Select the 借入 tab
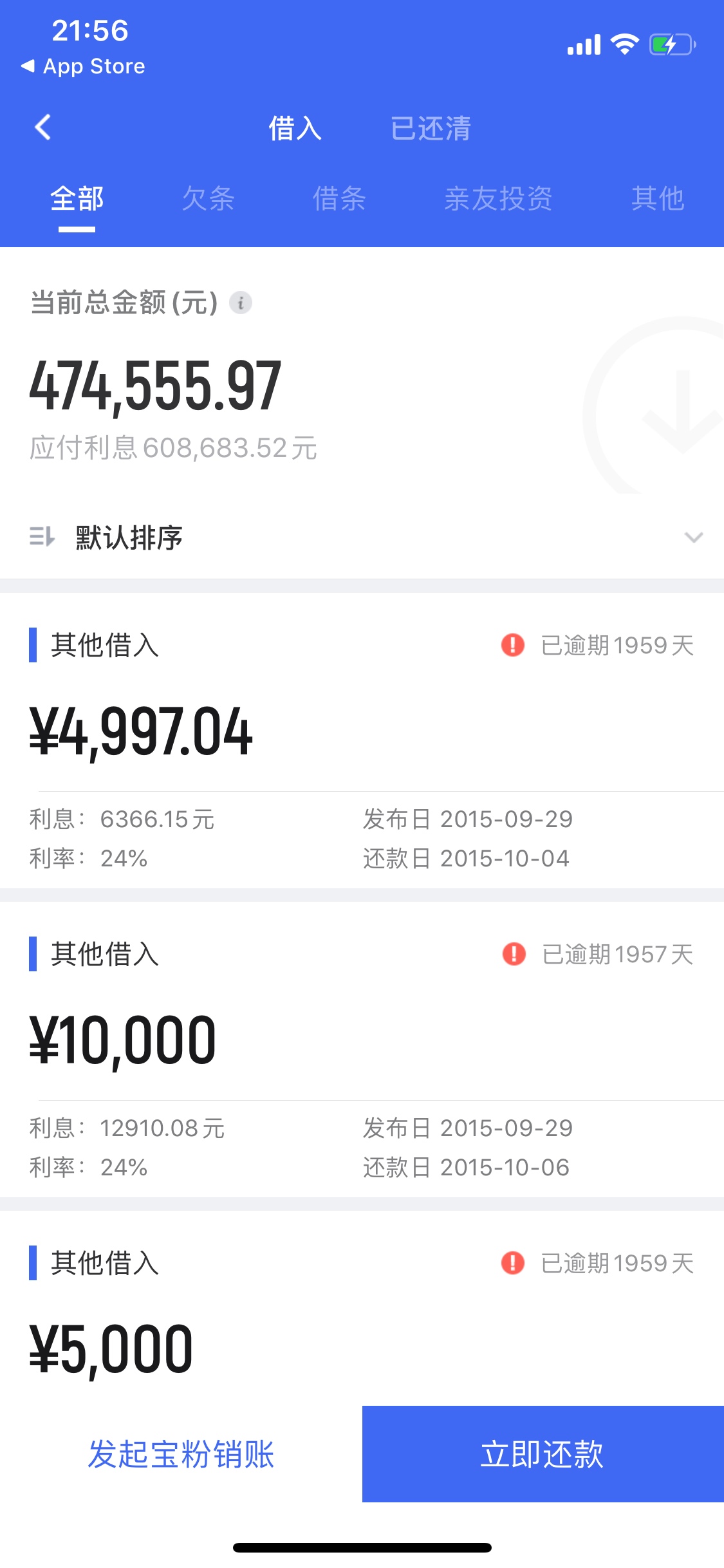The image size is (724, 1568). [295, 128]
